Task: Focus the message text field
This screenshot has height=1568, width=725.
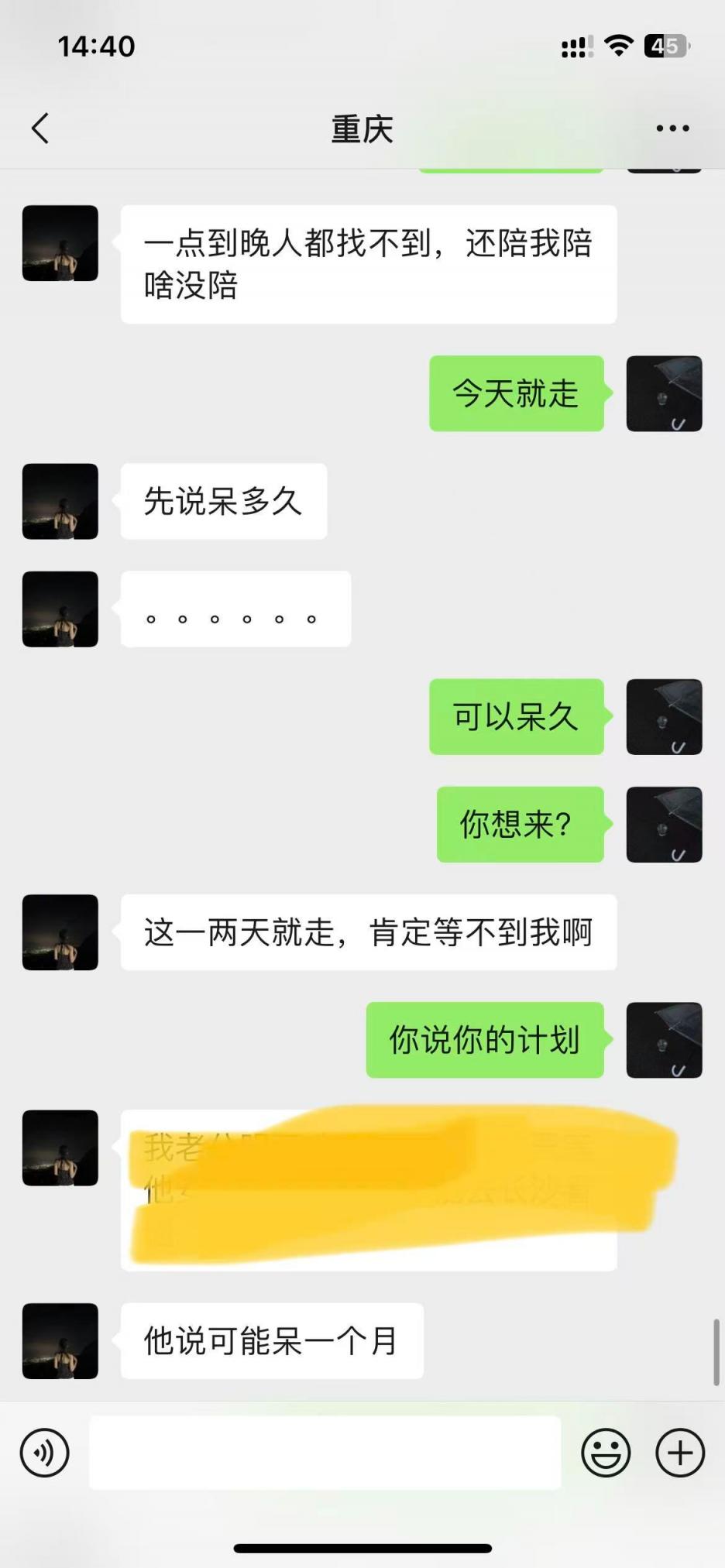Action: (x=325, y=1453)
